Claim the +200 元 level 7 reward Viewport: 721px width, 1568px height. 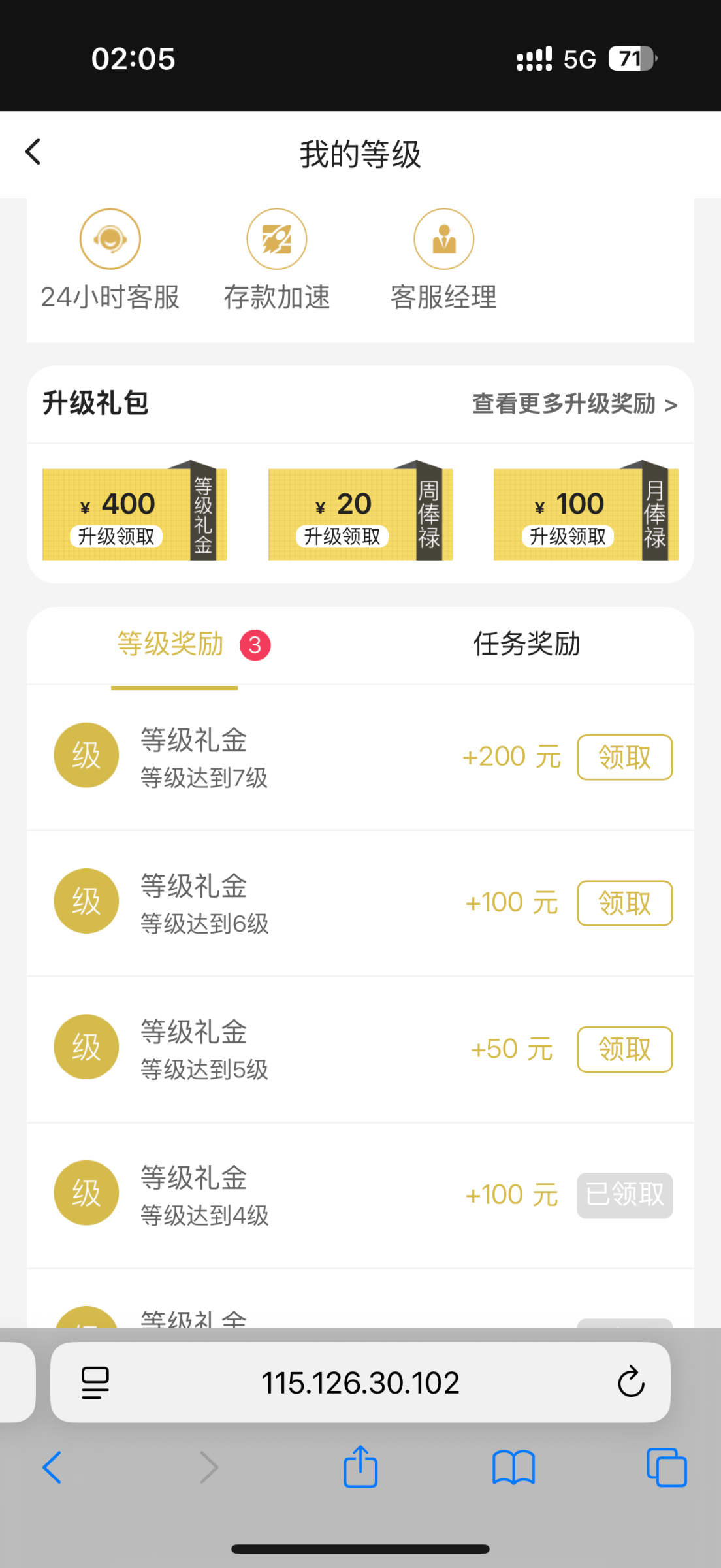624,757
